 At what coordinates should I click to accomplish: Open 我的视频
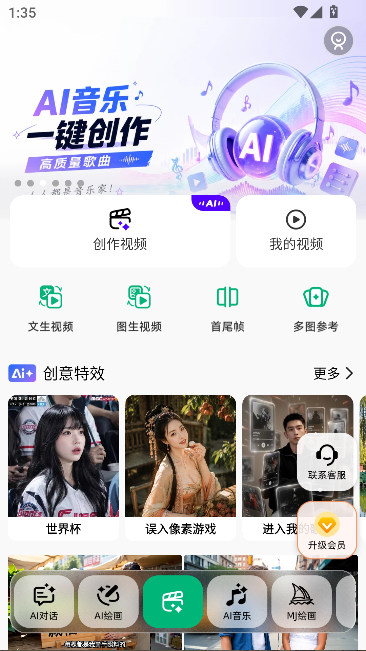point(296,231)
